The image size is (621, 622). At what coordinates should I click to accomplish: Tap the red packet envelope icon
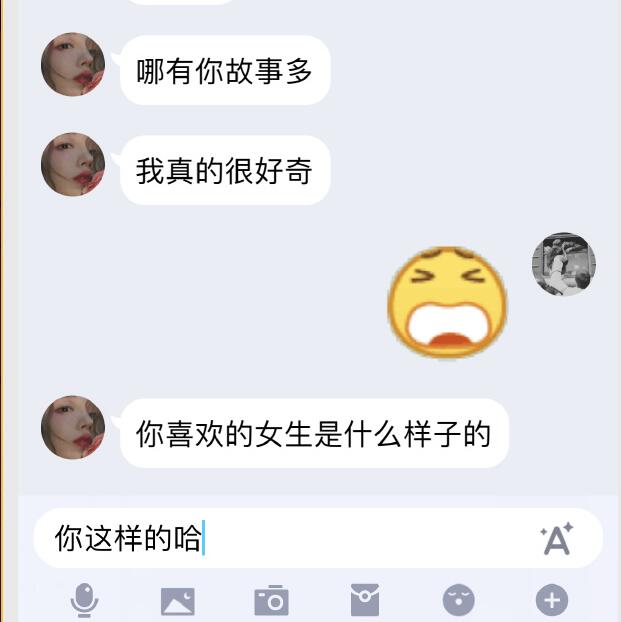point(365,600)
